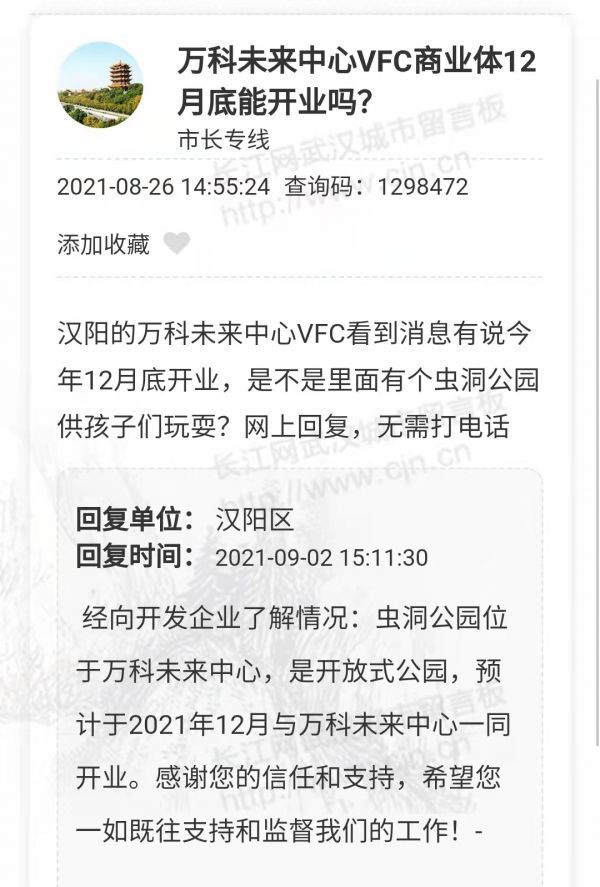Add this post to favorites with the heart
Screen dimensions: 600x887
pos(177,243)
